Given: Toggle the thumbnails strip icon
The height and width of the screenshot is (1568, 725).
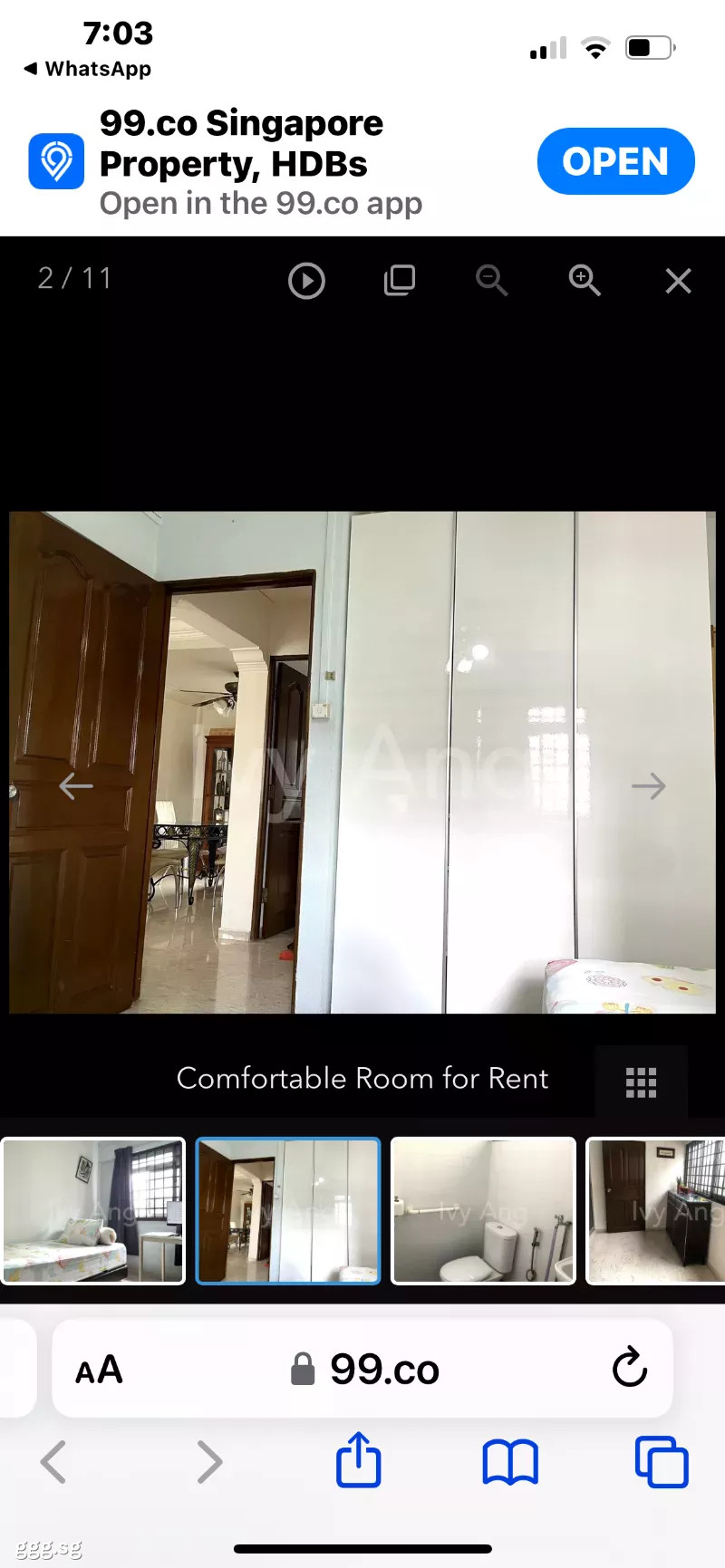Looking at the screenshot, I should [x=399, y=281].
